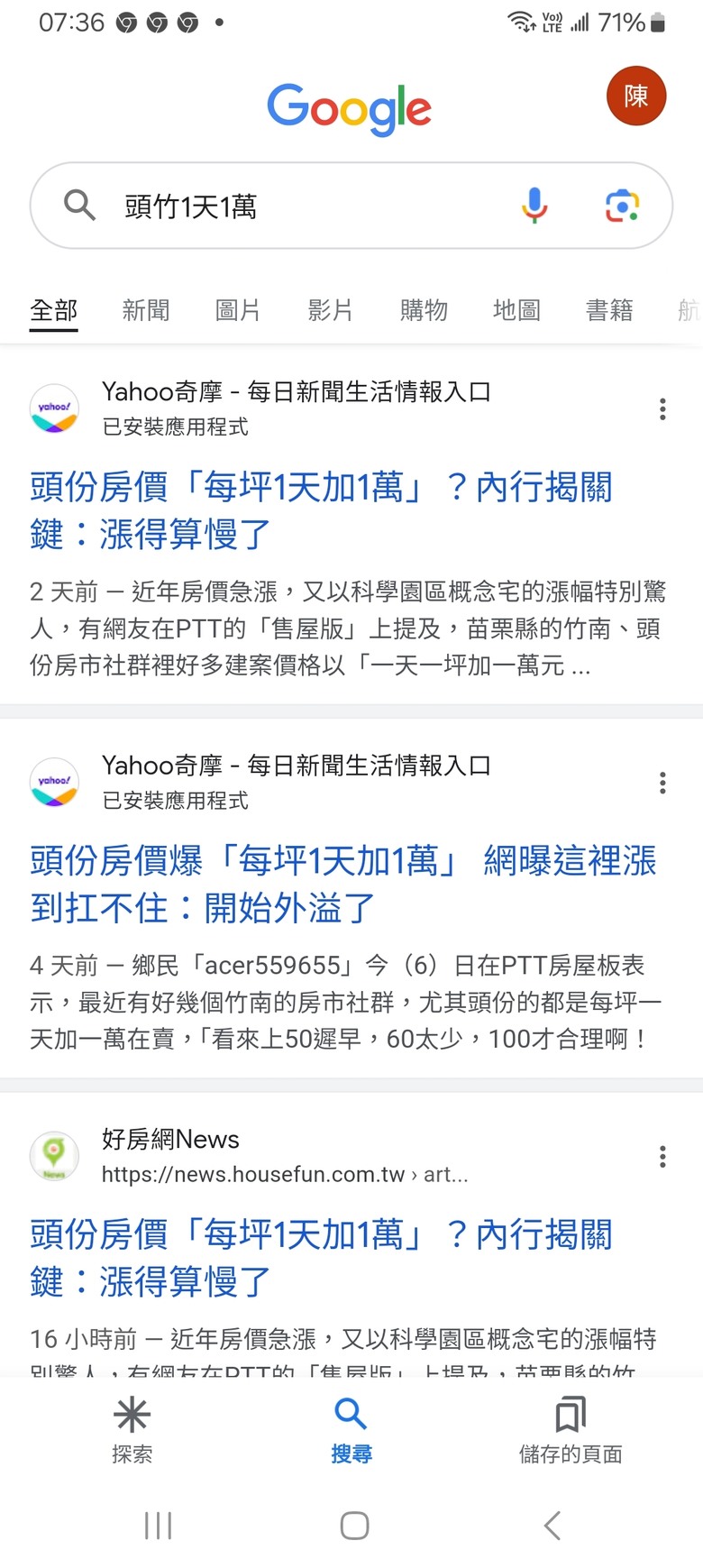Switch to the 書籍 tab

(x=609, y=310)
